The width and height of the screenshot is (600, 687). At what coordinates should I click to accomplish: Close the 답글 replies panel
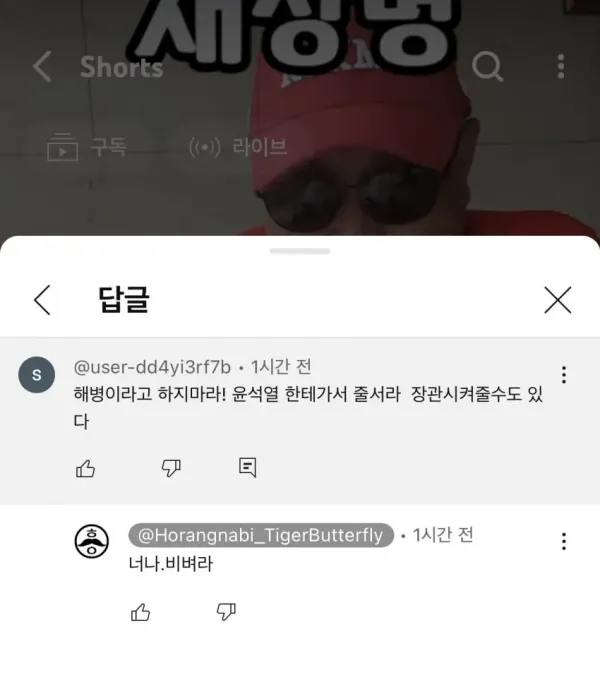557,299
